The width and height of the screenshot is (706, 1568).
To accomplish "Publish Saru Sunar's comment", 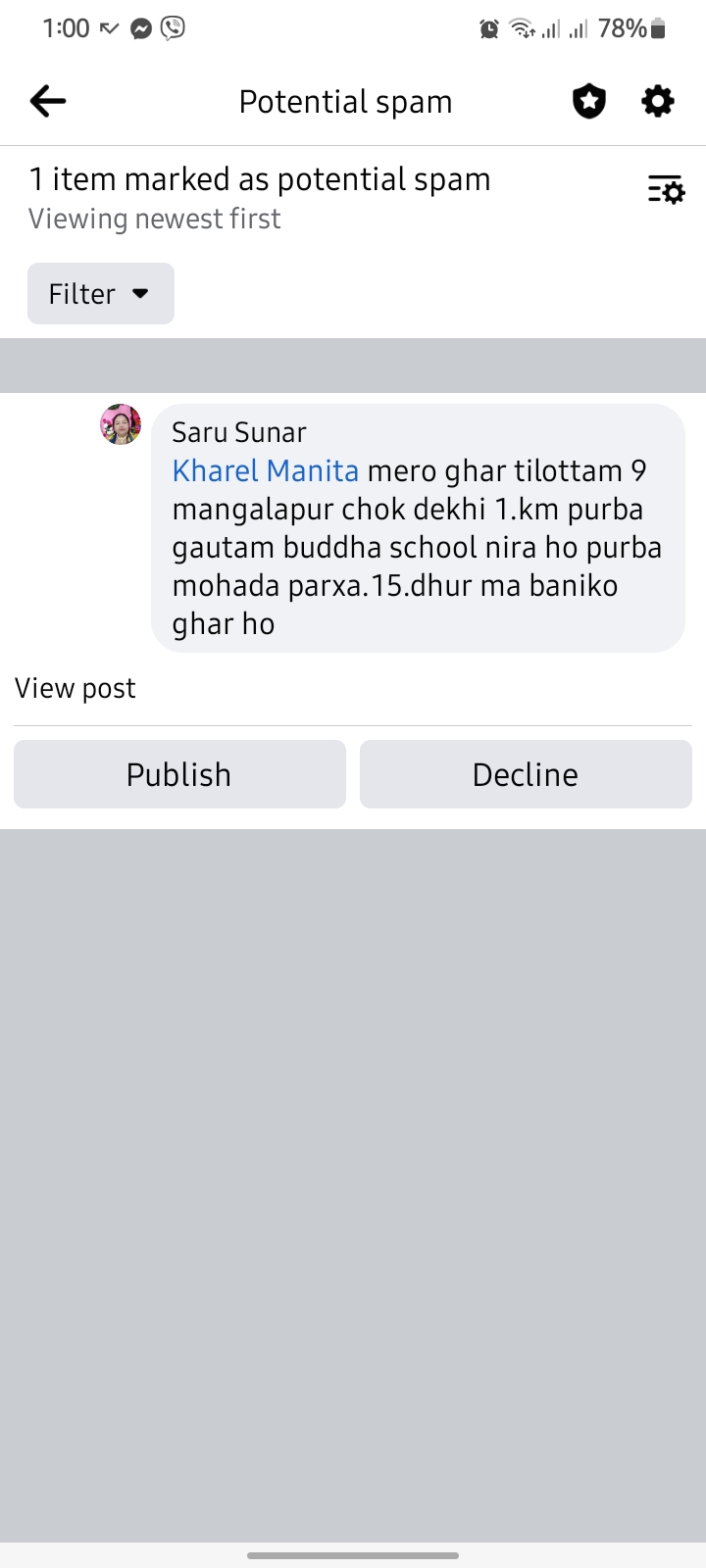I will pyautogui.click(x=179, y=774).
